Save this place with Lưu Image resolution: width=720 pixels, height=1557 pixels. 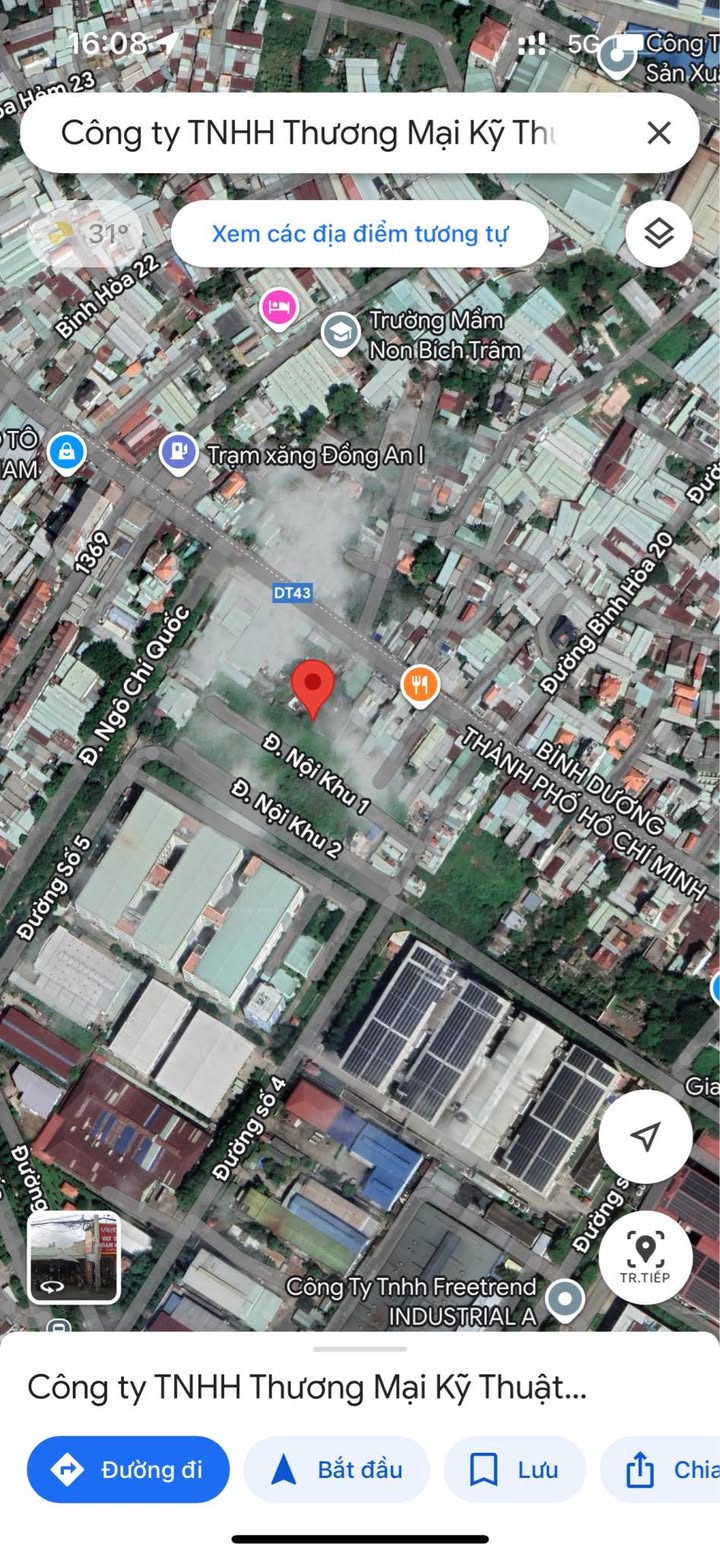coord(515,1469)
